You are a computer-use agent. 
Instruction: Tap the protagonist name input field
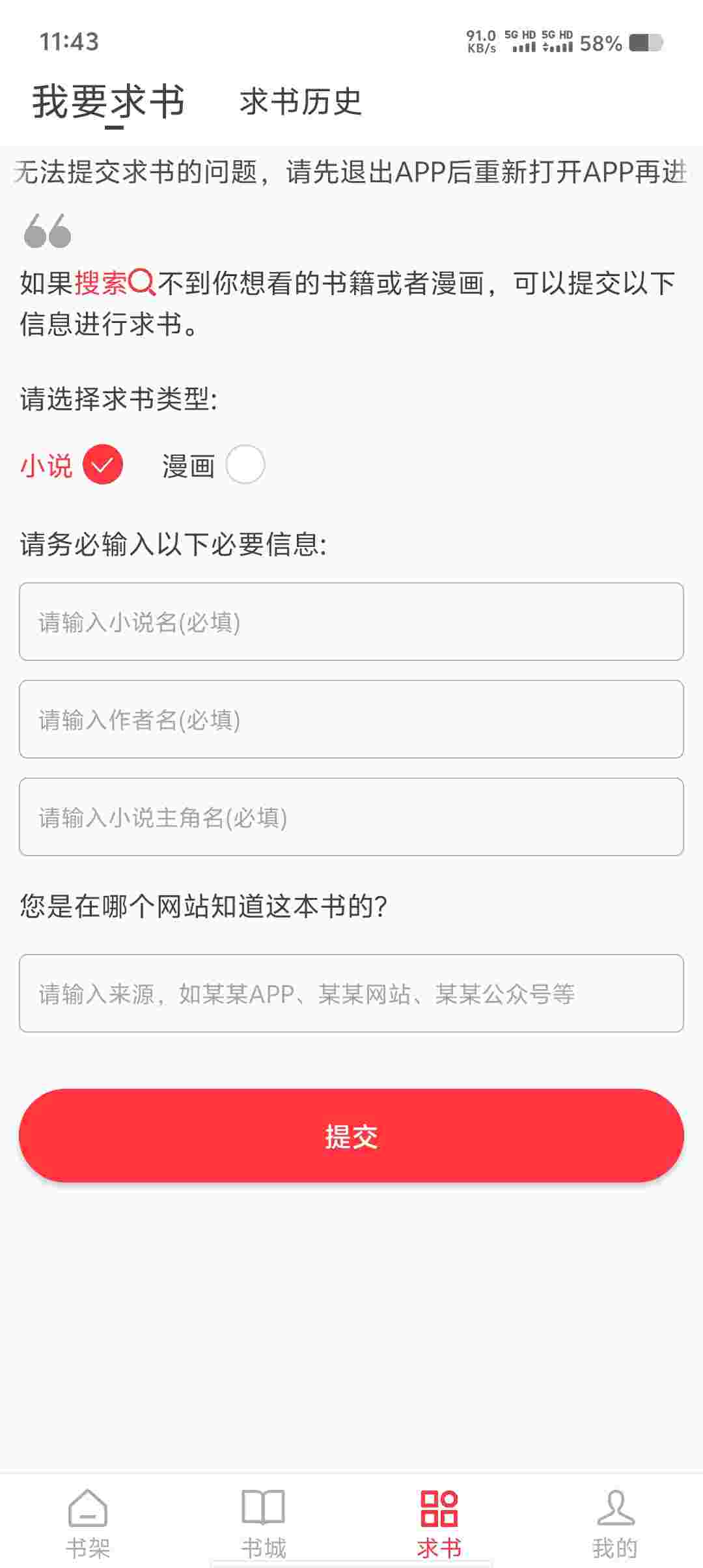click(351, 817)
